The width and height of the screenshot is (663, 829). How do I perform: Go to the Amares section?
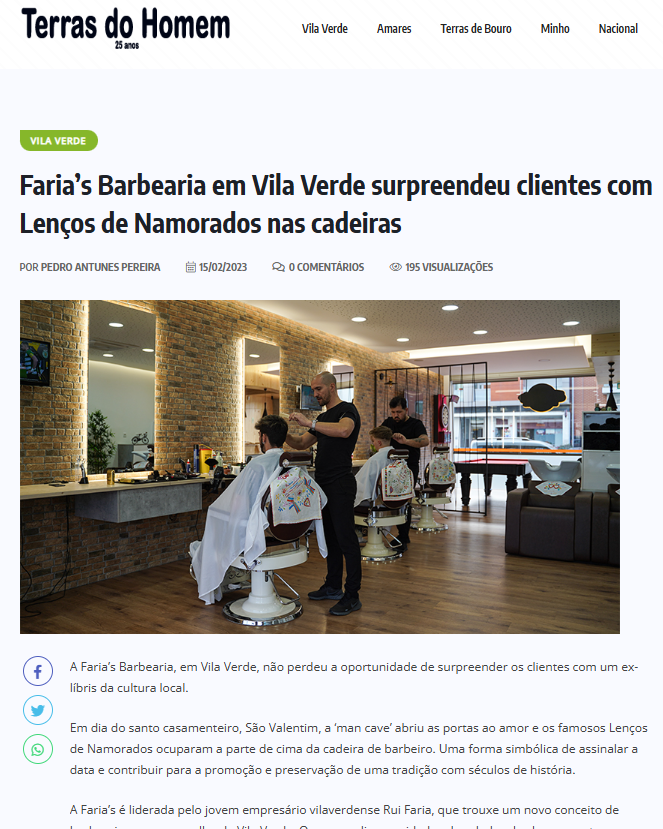click(x=394, y=29)
